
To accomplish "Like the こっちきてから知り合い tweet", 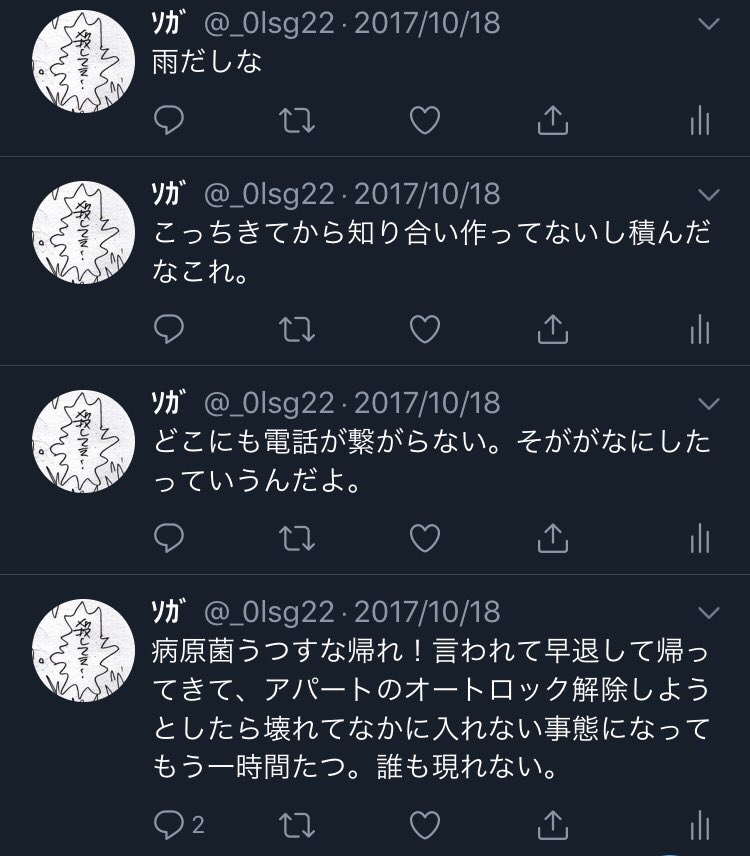I will click(x=425, y=329).
